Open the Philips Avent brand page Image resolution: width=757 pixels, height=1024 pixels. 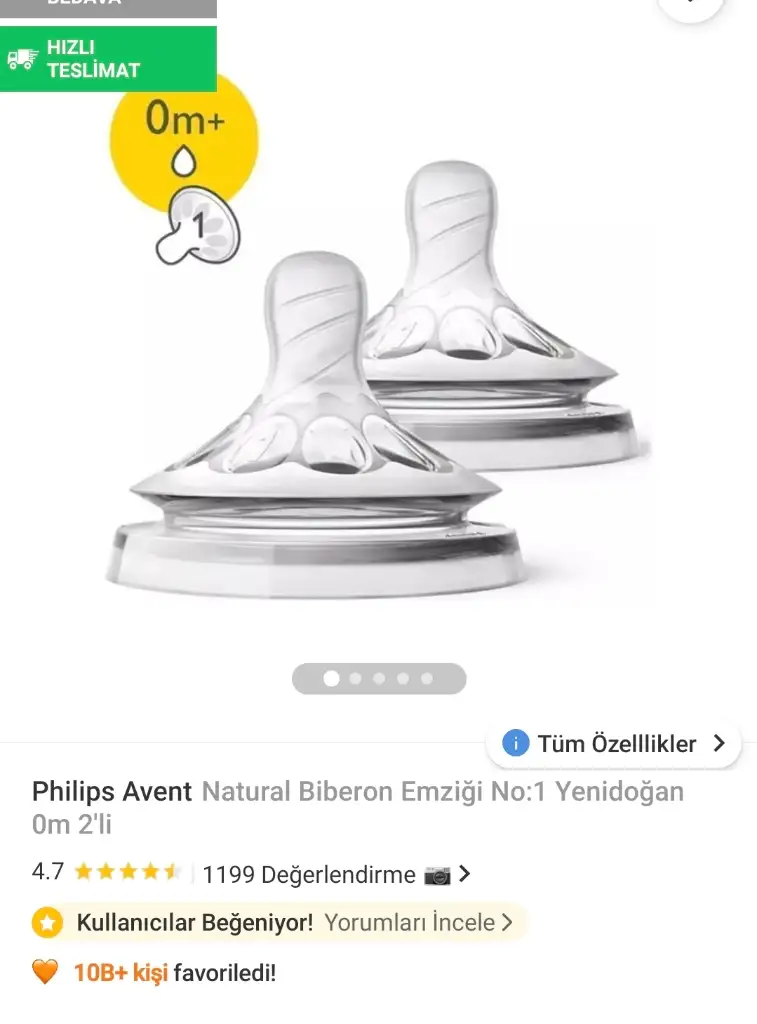pos(112,792)
